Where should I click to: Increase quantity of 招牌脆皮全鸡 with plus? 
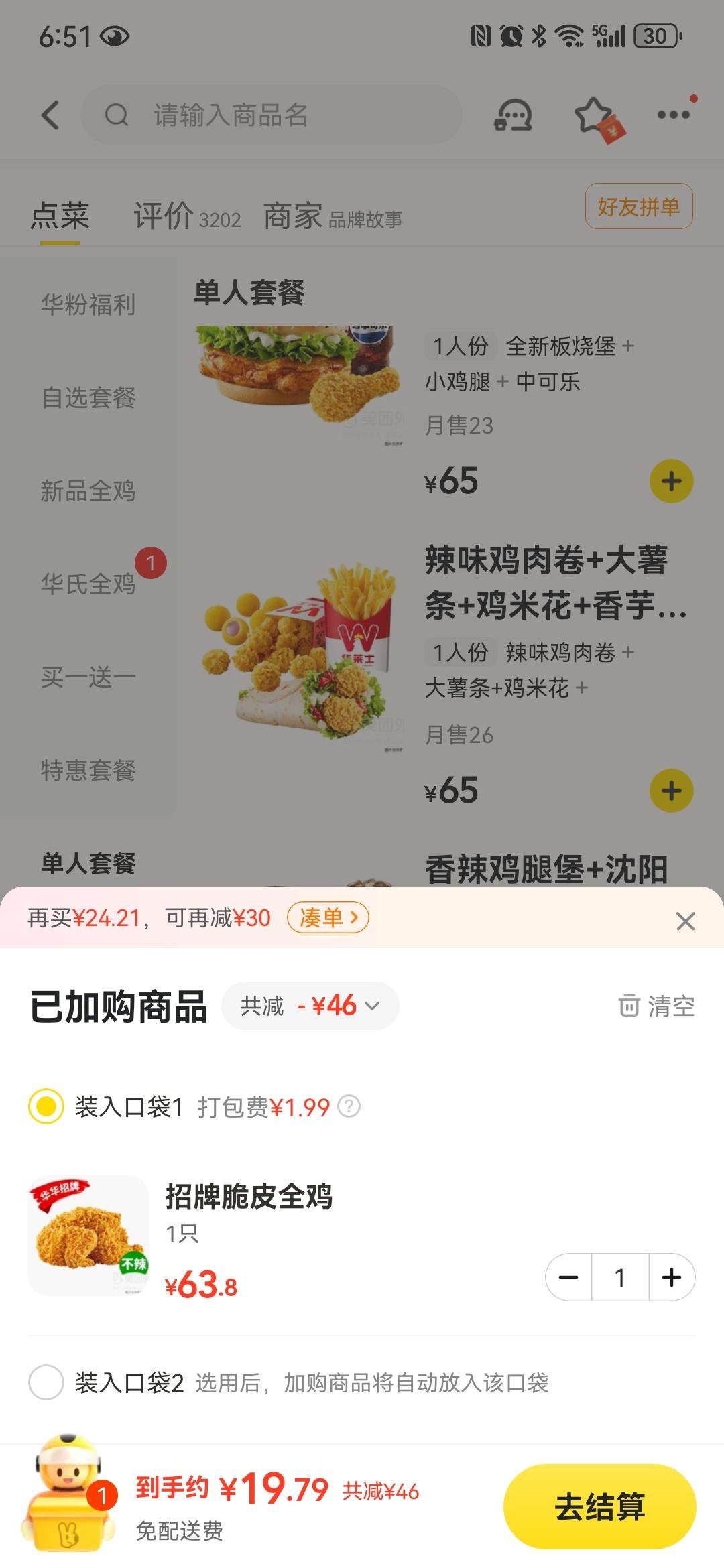[670, 1277]
